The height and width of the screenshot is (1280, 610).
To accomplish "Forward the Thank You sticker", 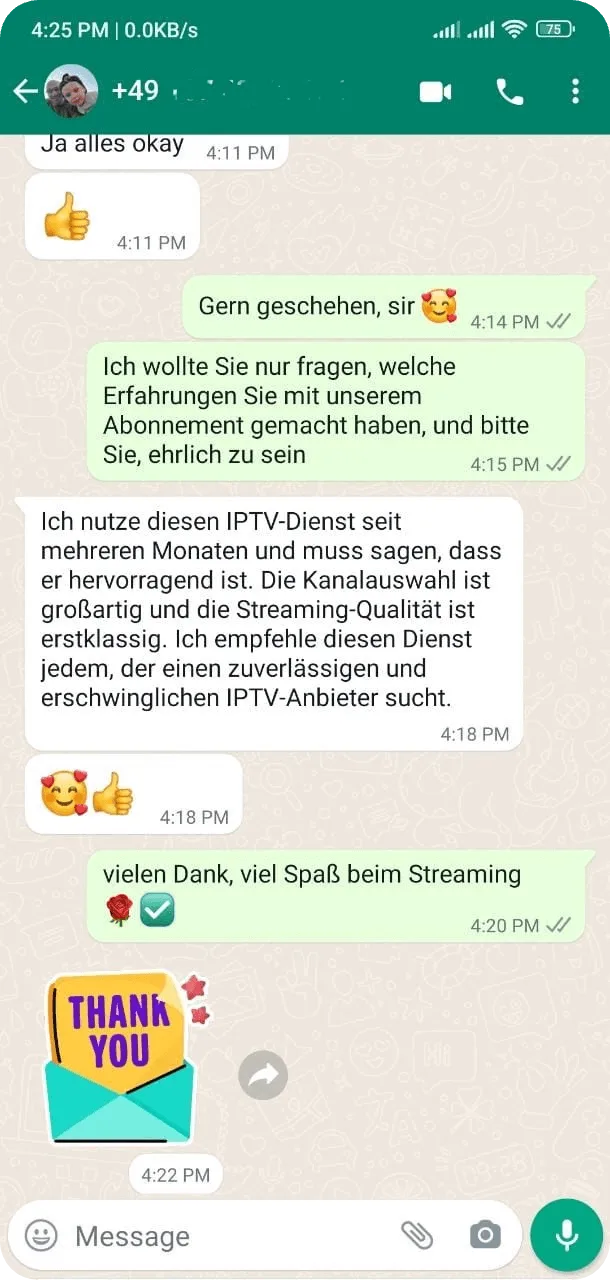I will coord(263,1076).
